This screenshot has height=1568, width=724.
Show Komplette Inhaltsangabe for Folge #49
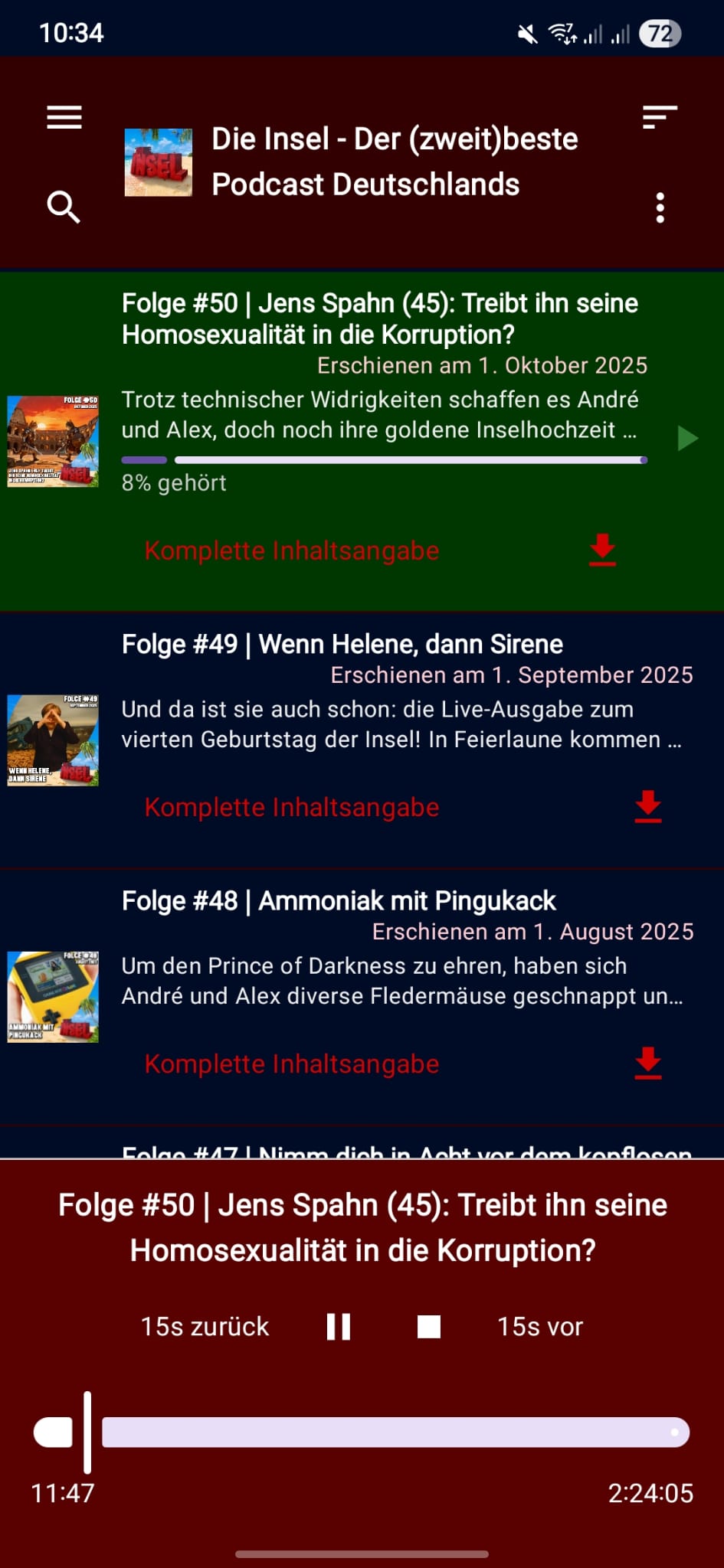[292, 807]
